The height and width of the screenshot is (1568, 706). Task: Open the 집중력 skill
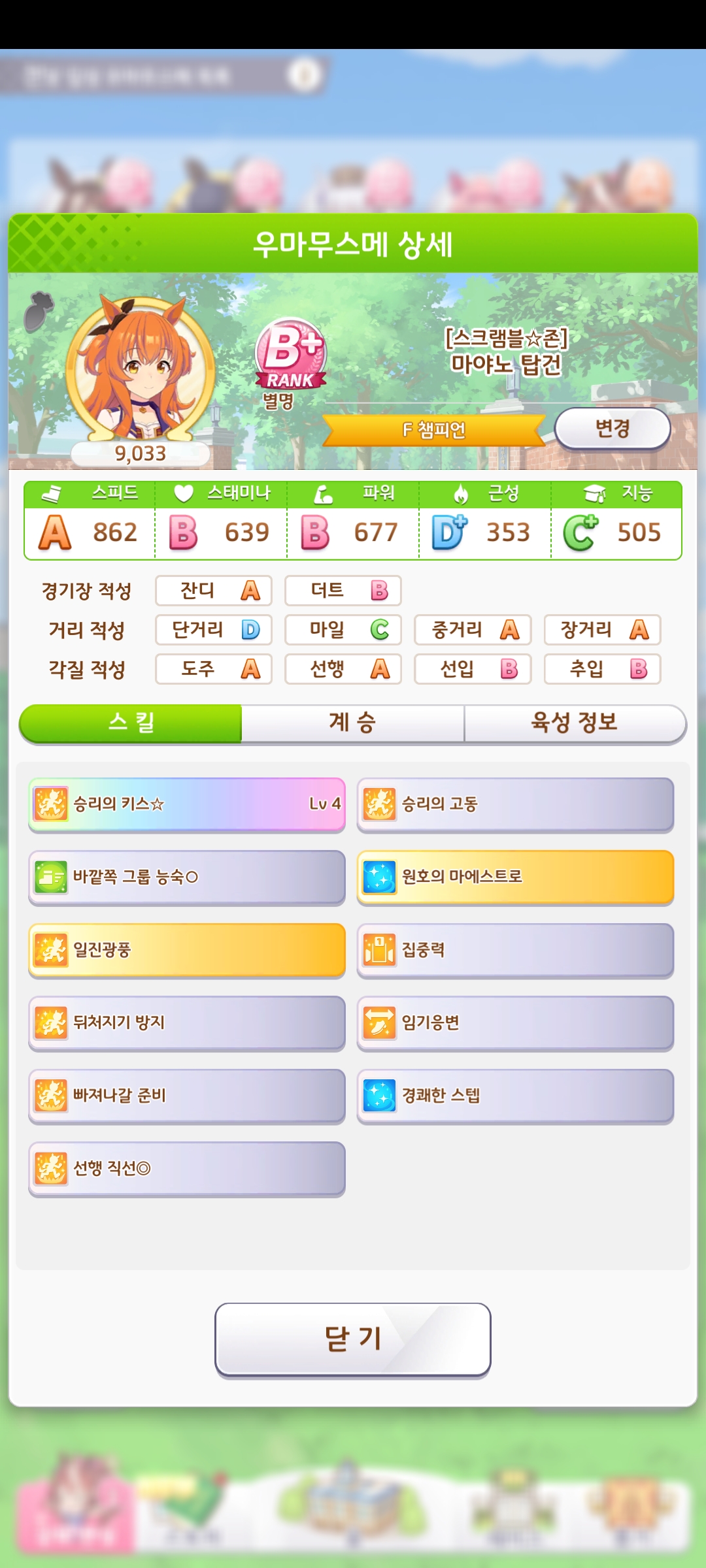tap(515, 950)
